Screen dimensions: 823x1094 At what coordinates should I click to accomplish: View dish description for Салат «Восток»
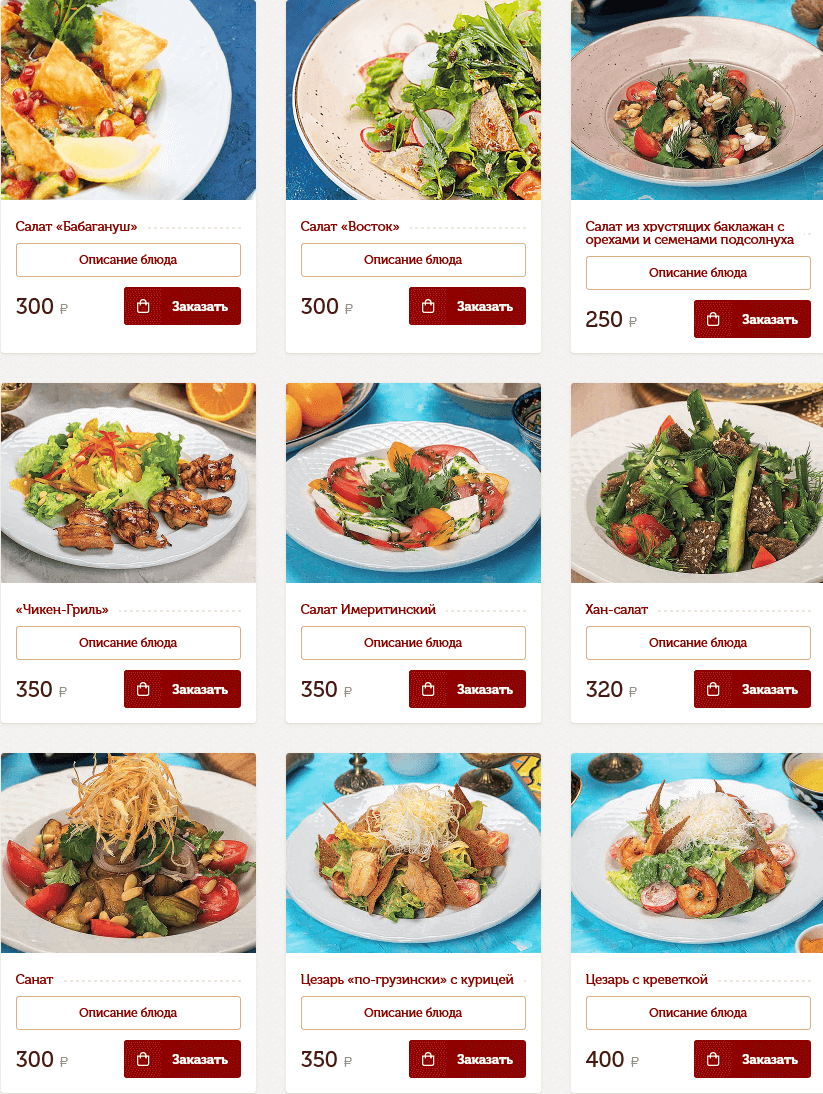click(413, 260)
